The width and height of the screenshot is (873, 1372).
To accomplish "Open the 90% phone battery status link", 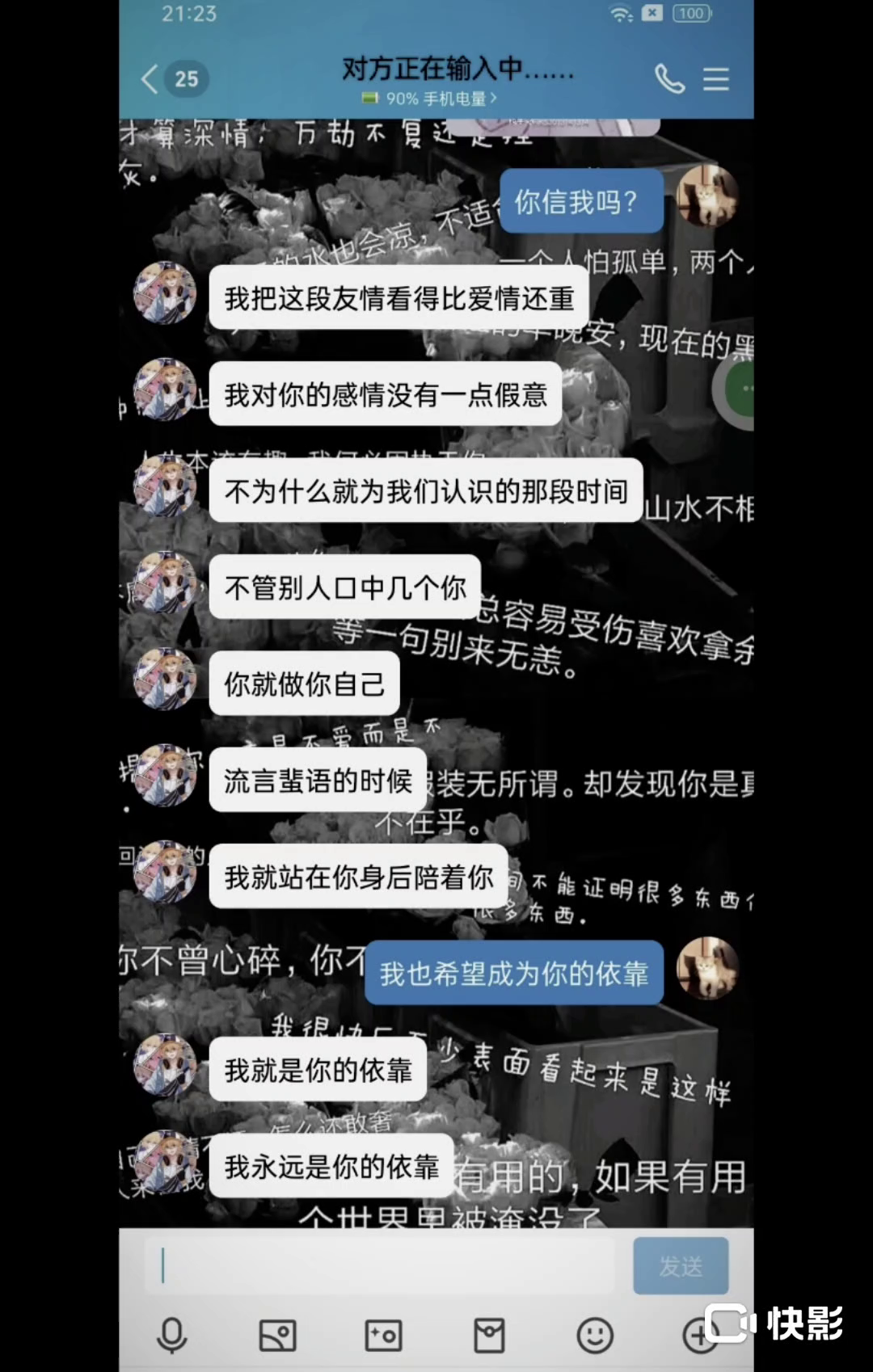I will click(x=429, y=99).
